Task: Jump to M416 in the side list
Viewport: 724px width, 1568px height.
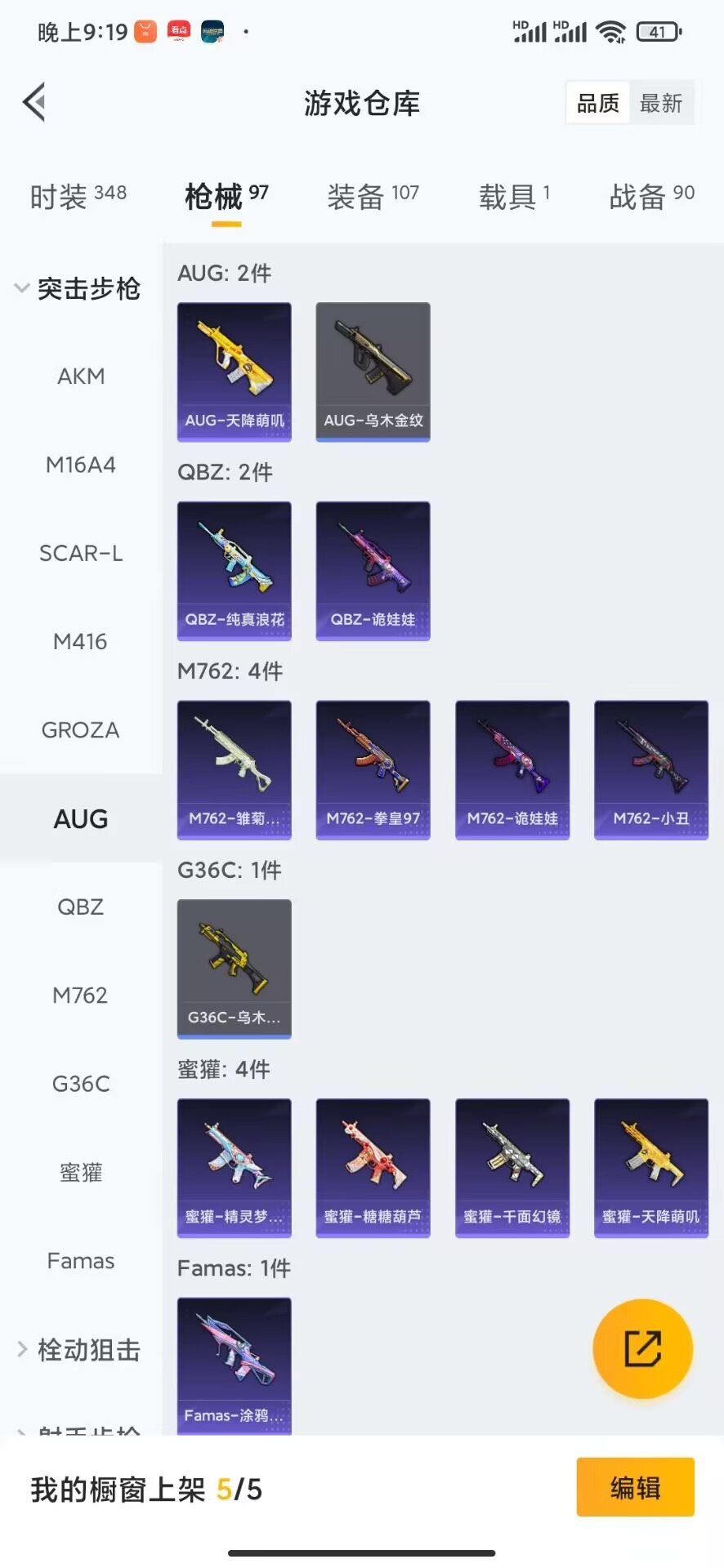Action: click(x=81, y=642)
